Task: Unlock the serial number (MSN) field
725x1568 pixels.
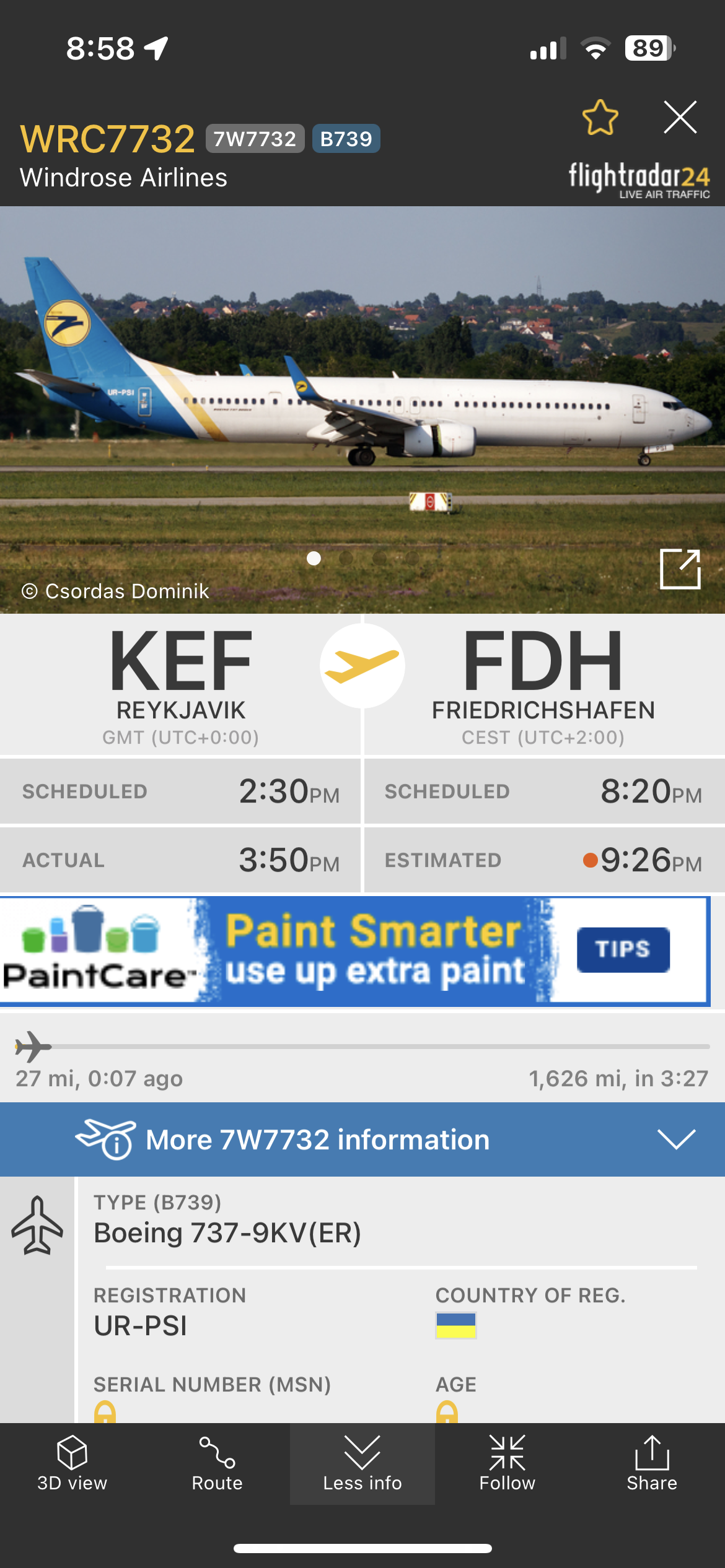Action: [105, 1412]
